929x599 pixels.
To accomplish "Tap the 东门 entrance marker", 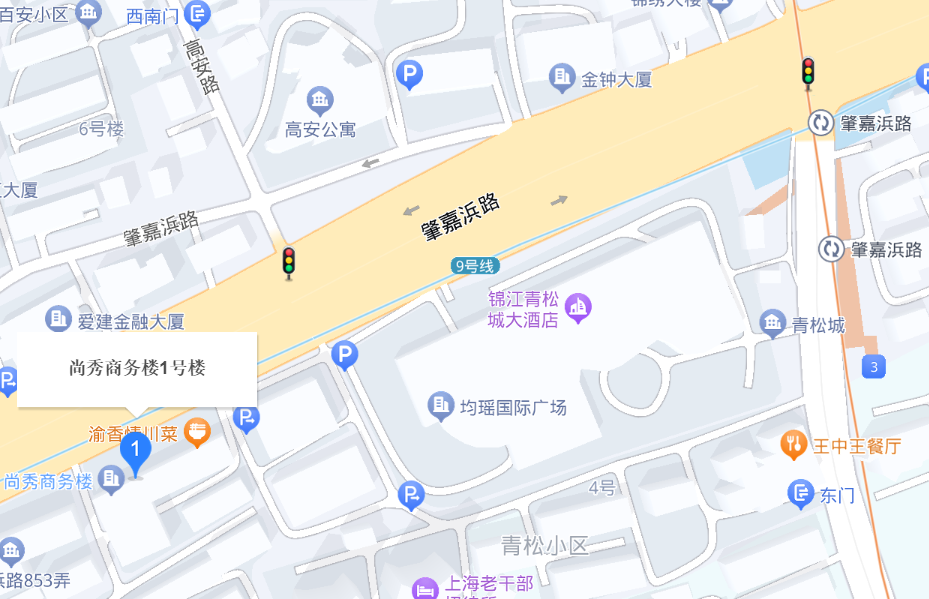I will coord(800,493).
